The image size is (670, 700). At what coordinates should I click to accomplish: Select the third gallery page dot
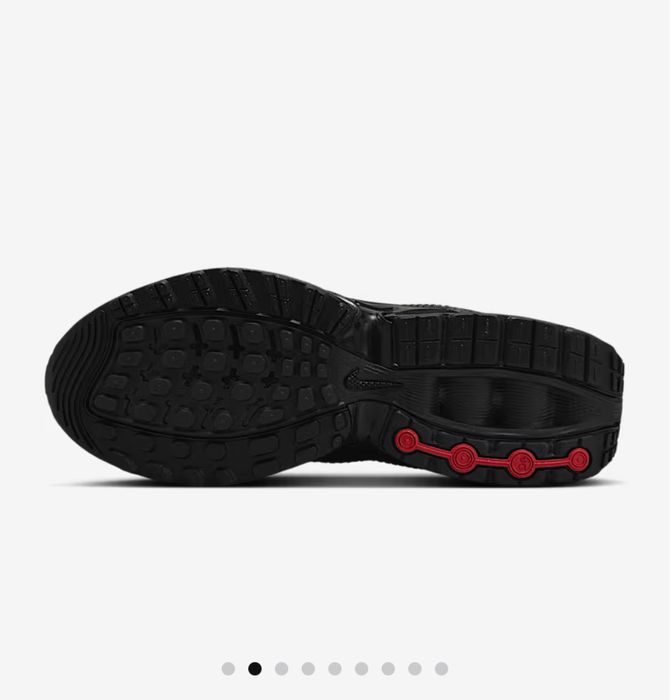click(281, 669)
